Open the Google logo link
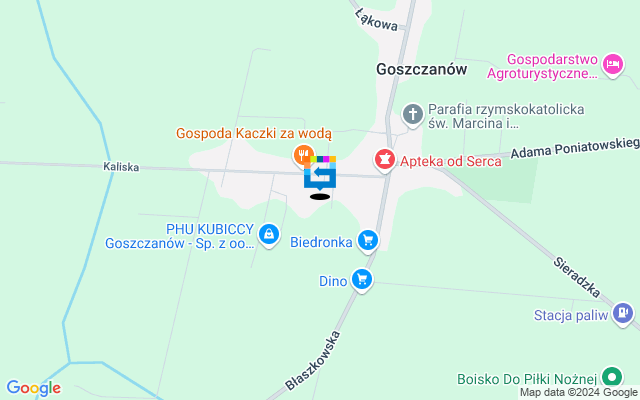The height and width of the screenshot is (400, 640). [x=33, y=388]
